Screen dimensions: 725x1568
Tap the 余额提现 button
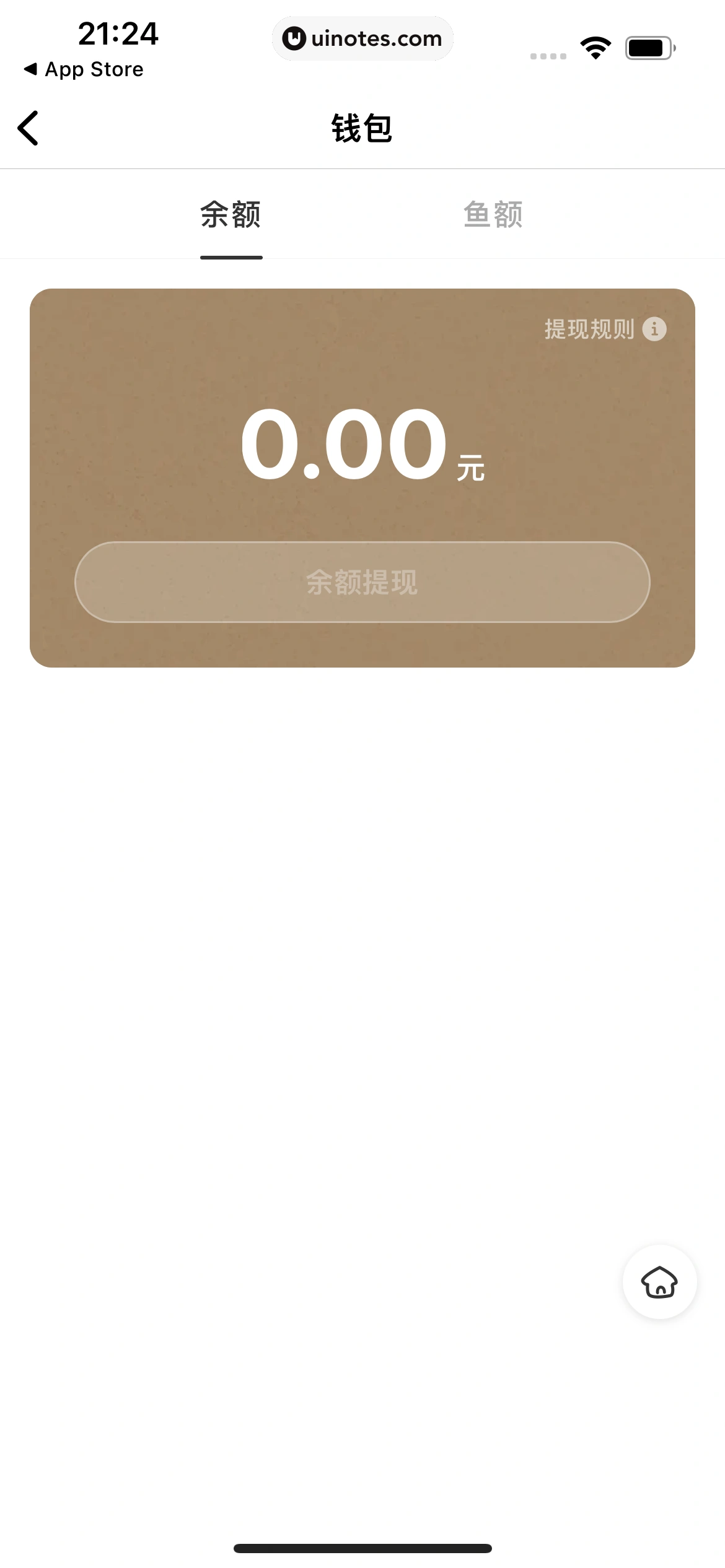362,582
